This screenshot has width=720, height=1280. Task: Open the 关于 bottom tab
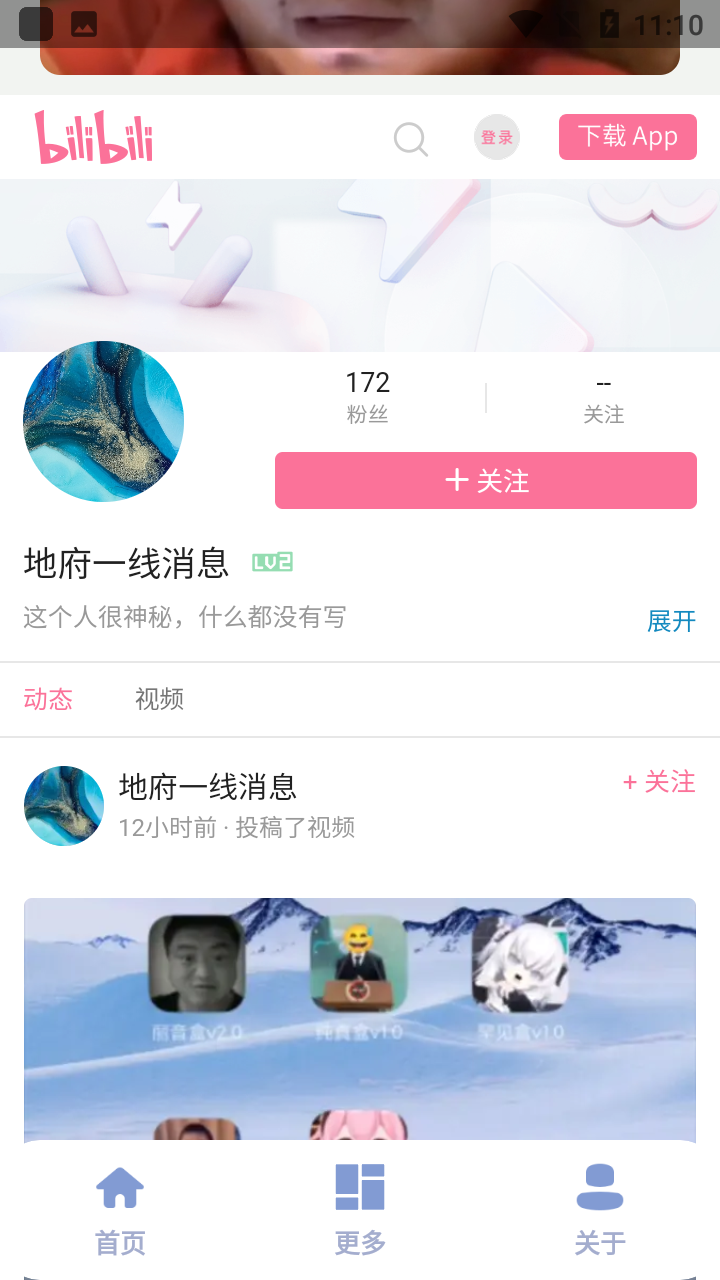[600, 1210]
